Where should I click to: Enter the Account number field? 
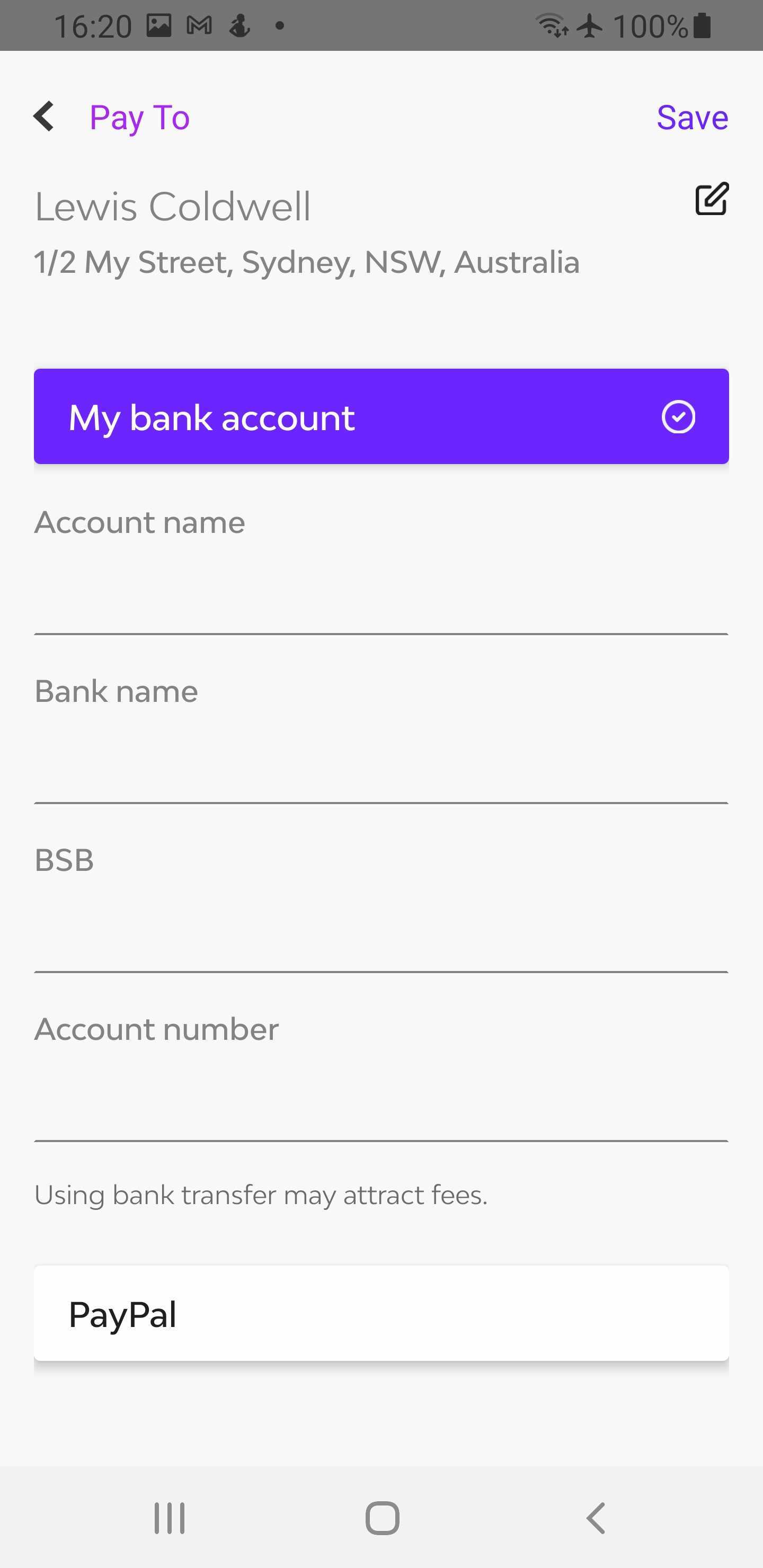coord(381,1103)
